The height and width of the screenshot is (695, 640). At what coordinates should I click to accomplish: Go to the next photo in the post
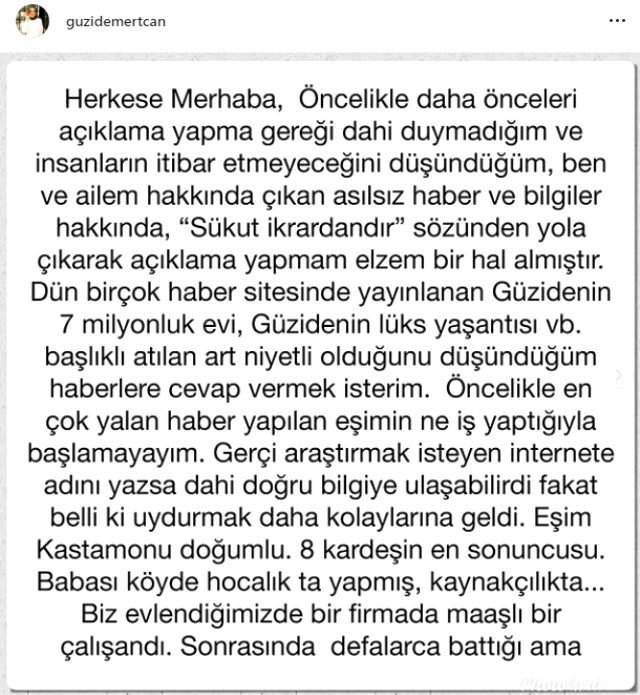point(620,375)
